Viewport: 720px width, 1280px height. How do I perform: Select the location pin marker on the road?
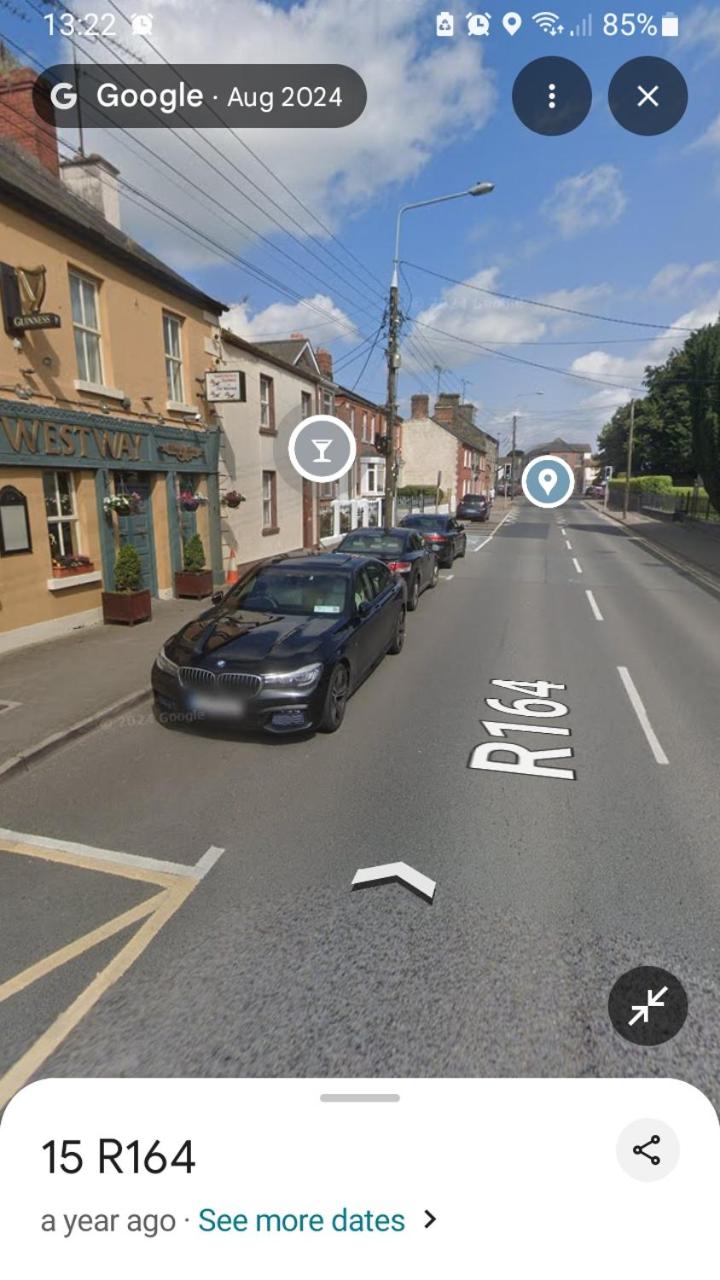pyautogui.click(x=547, y=481)
